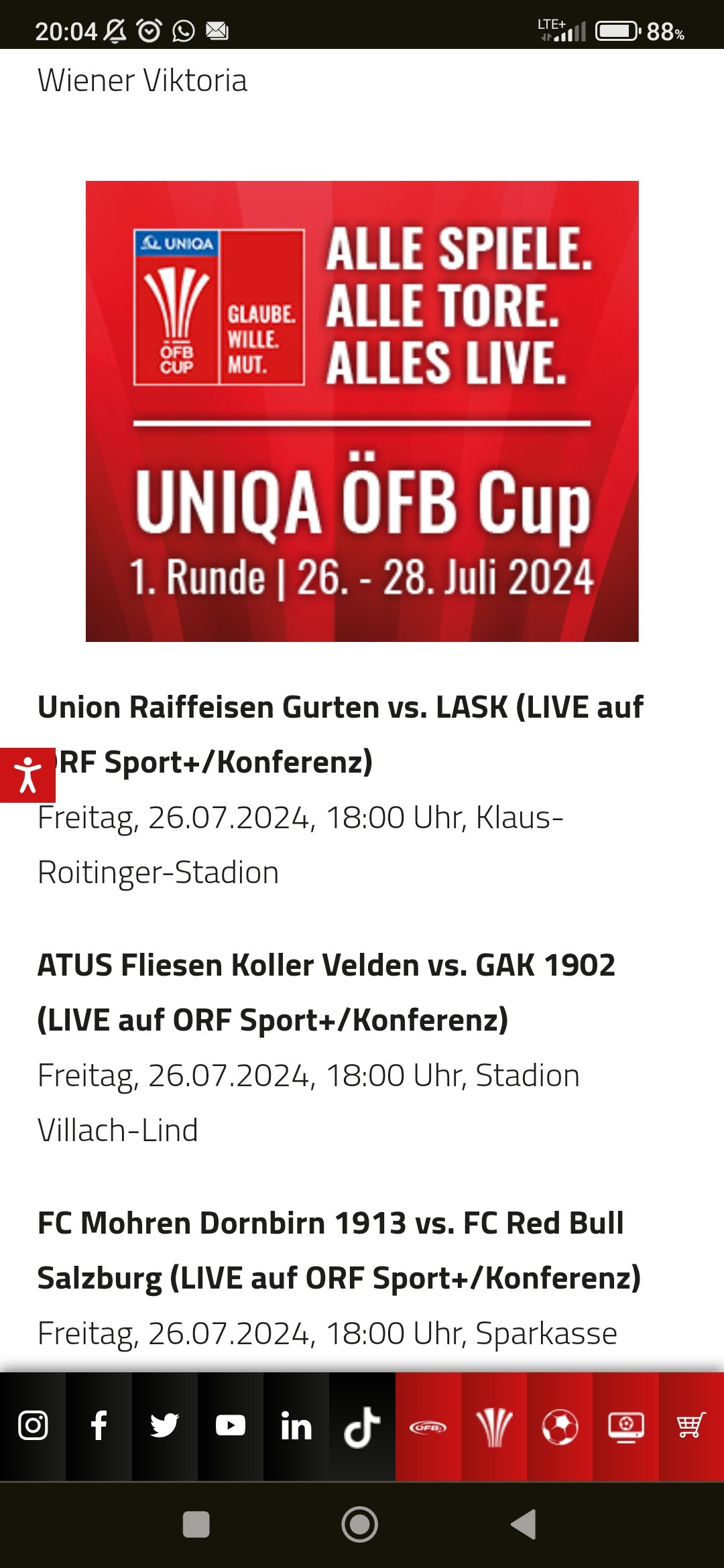Image resolution: width=724 pixels, height=1568 pixels.
Task: Visit the Twitter profile icon
Action: (164, 1426)
